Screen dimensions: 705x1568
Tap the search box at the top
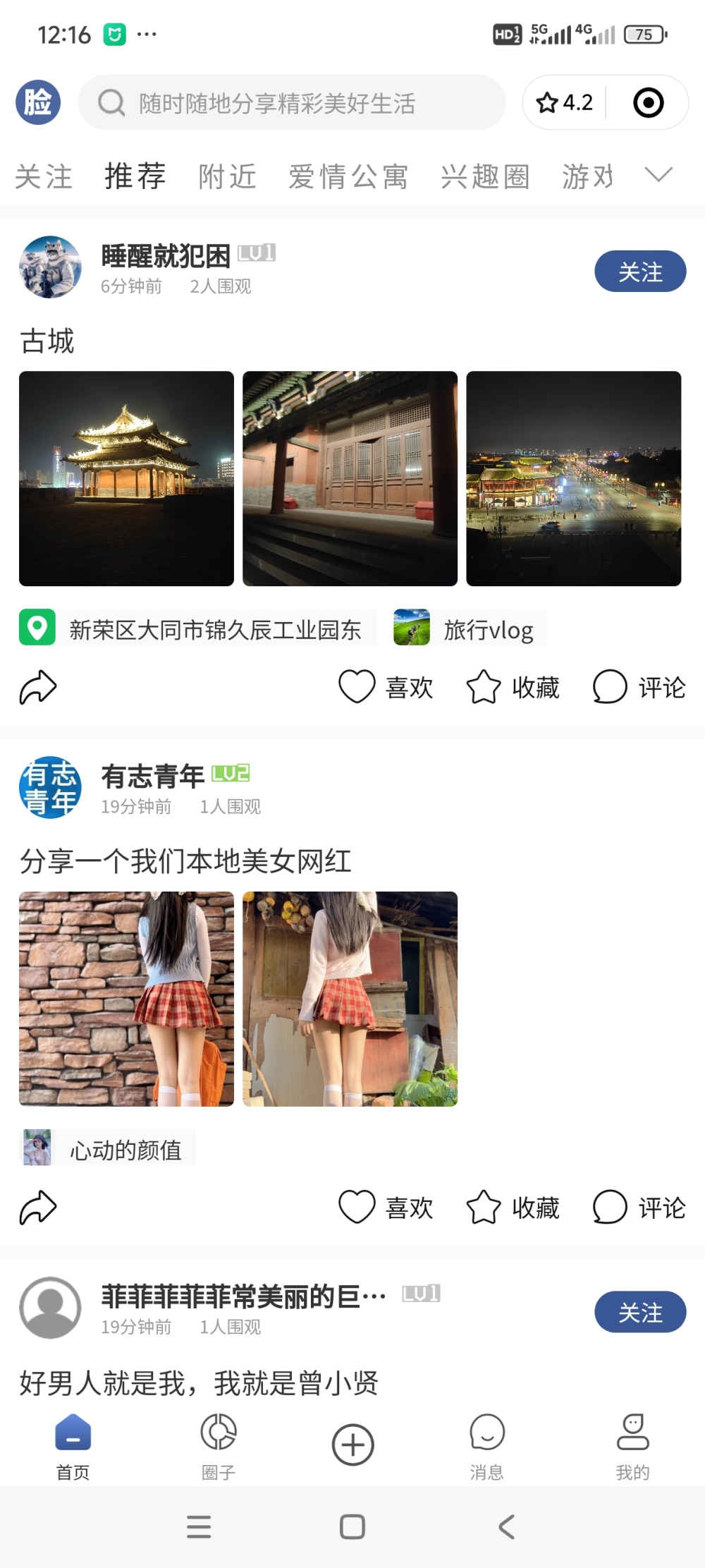(292, 103)
